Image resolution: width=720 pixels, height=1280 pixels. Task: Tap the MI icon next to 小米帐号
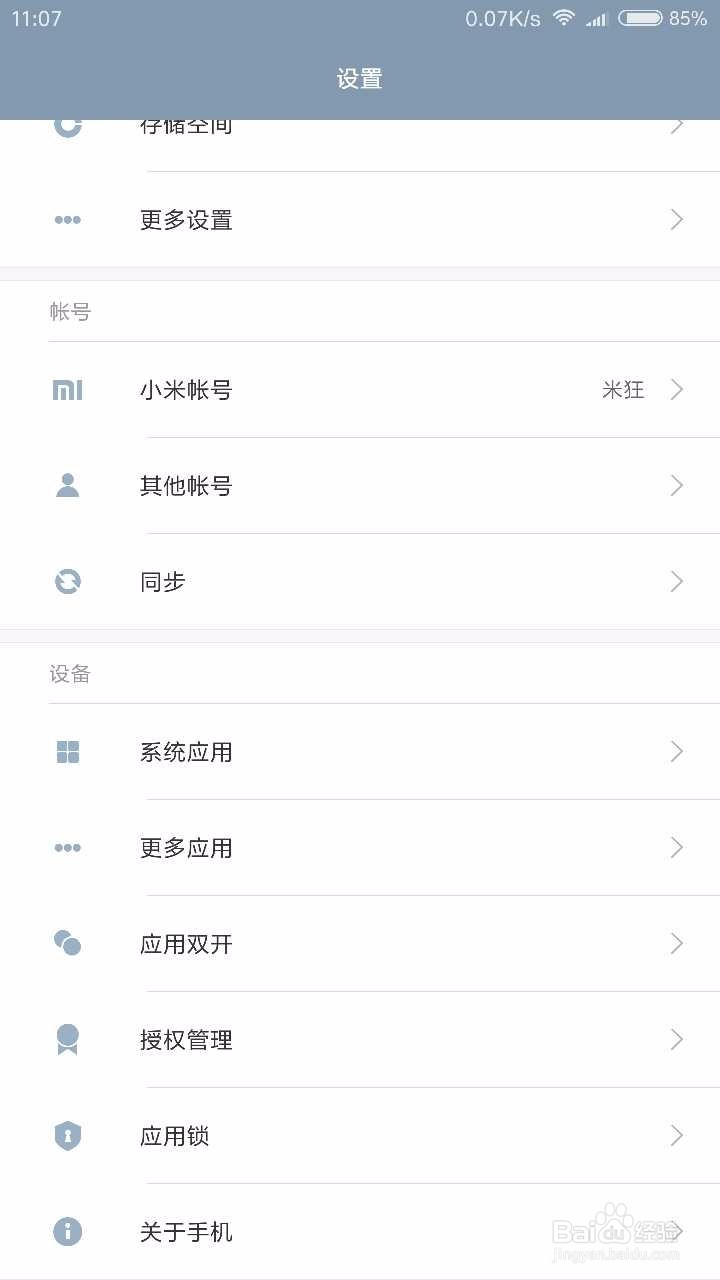(67, 390)
